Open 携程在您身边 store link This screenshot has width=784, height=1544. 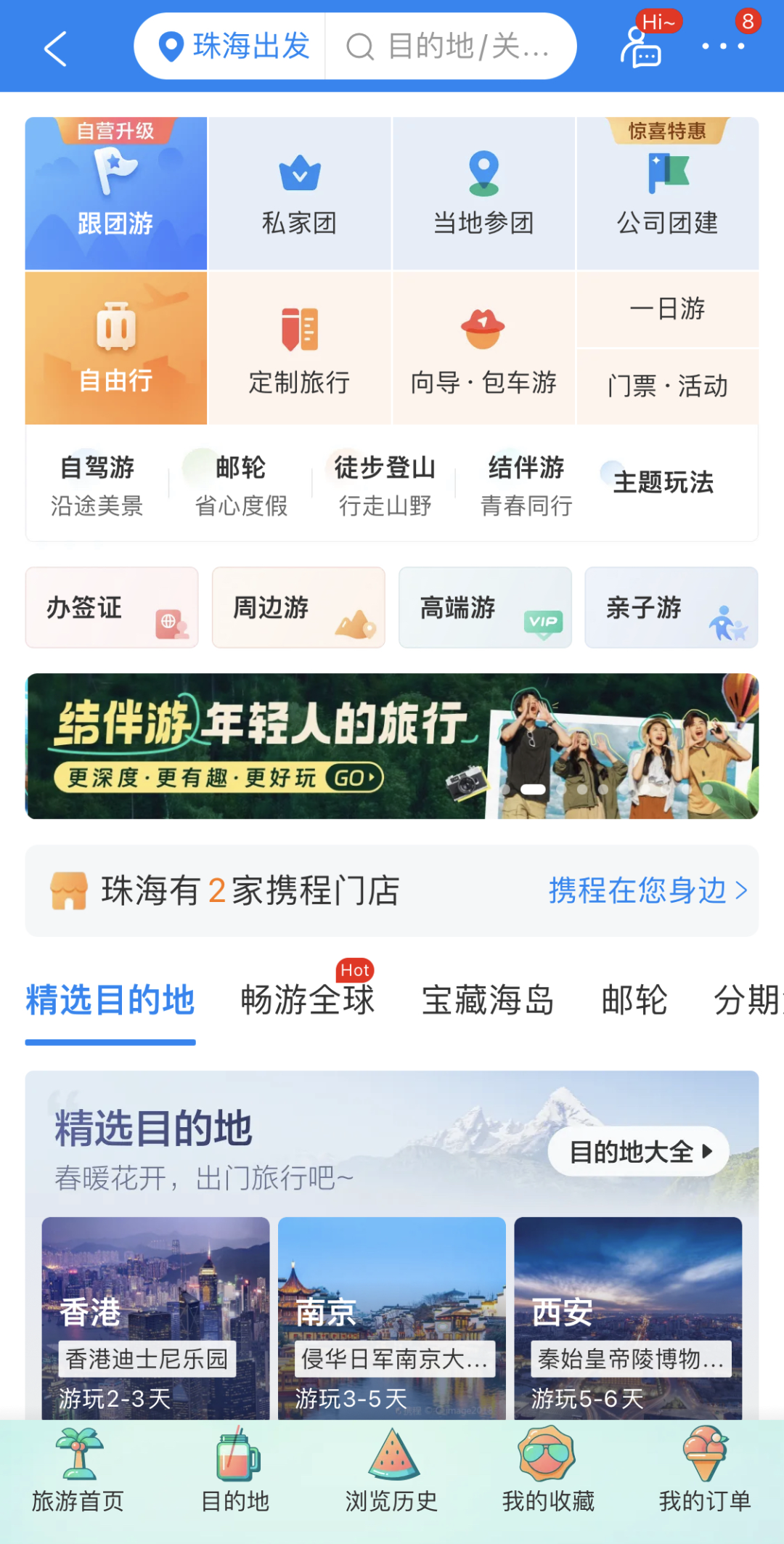click(647, 890)
